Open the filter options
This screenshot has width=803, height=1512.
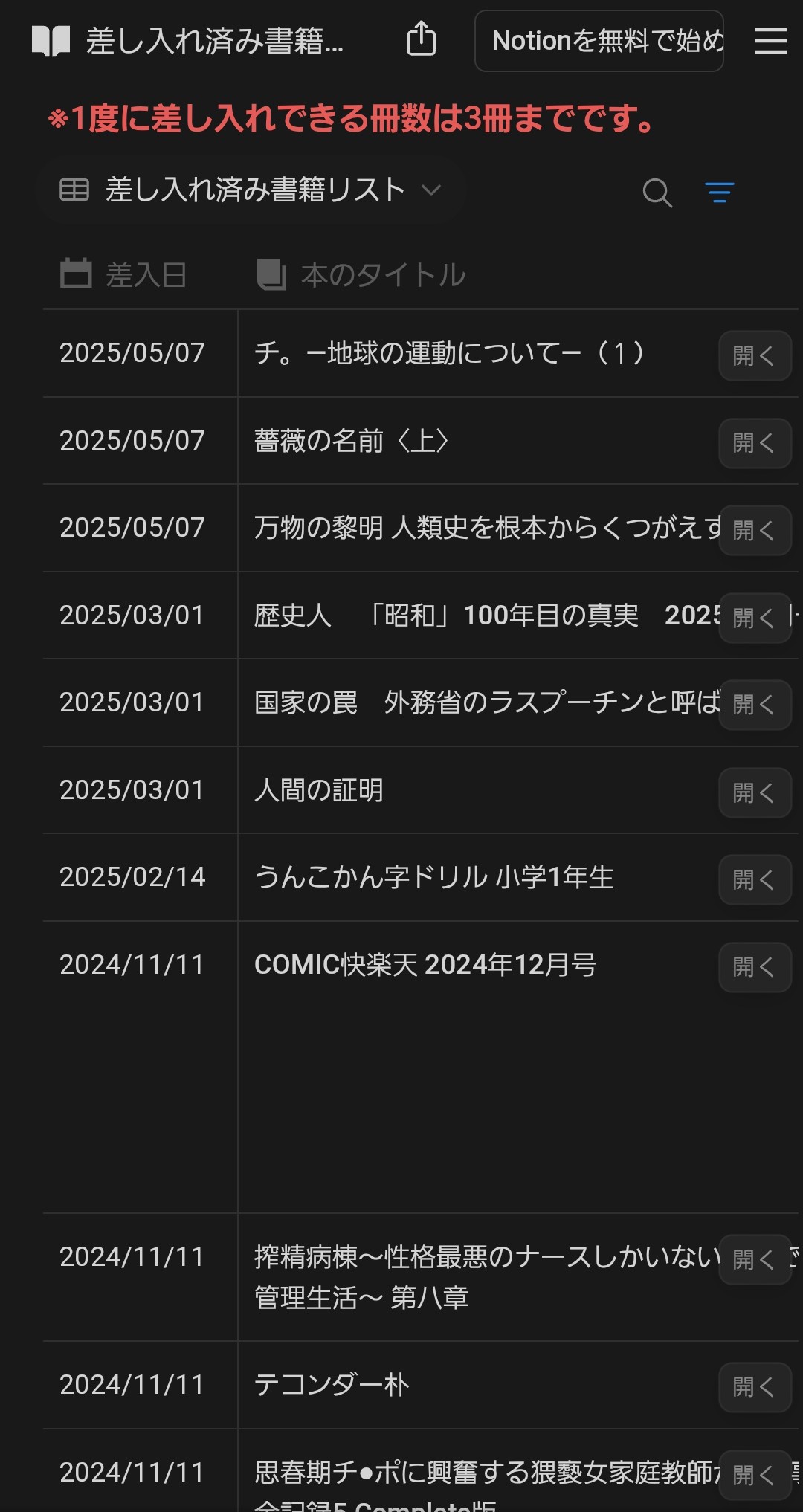719,193
